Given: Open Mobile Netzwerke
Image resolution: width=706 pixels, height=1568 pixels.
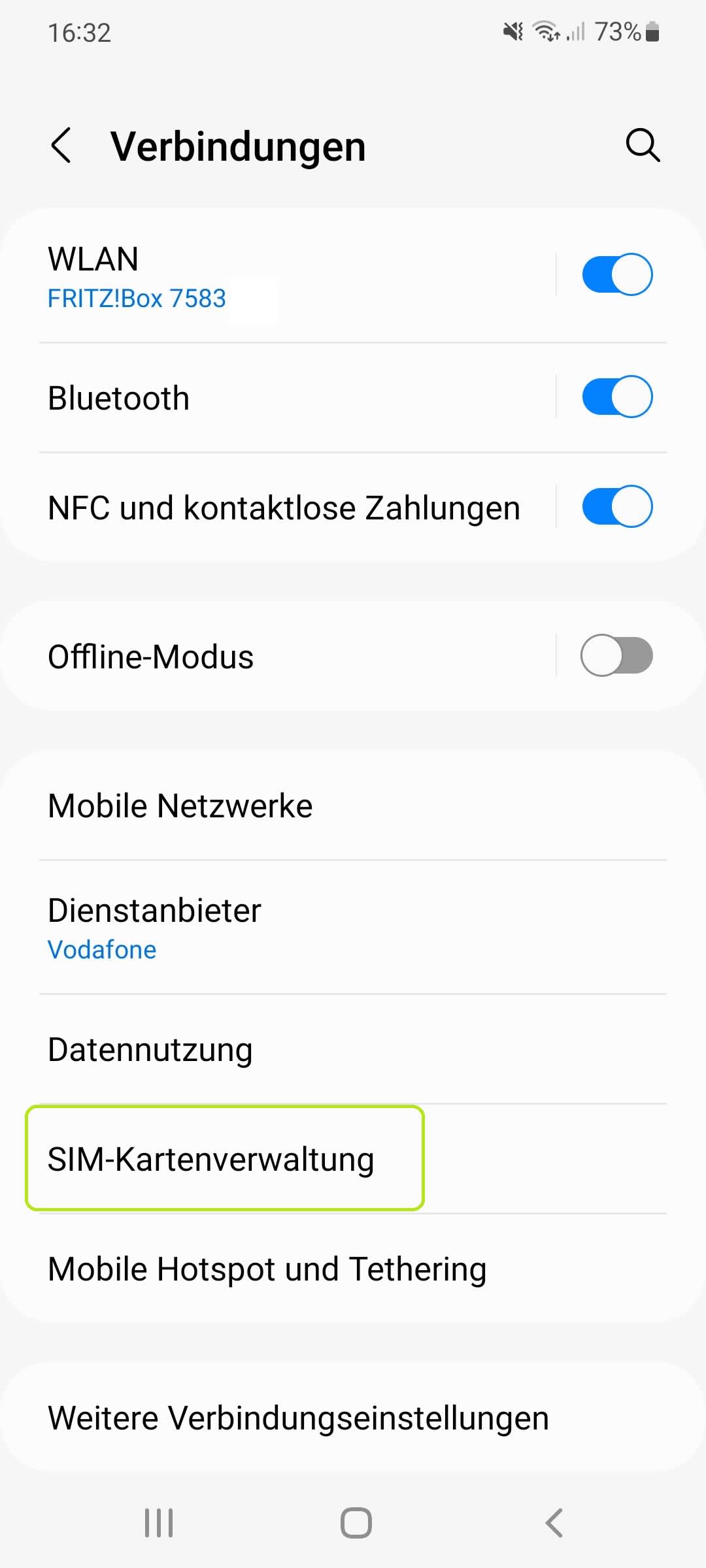Looking at the screenshot, I should [261, 806].
